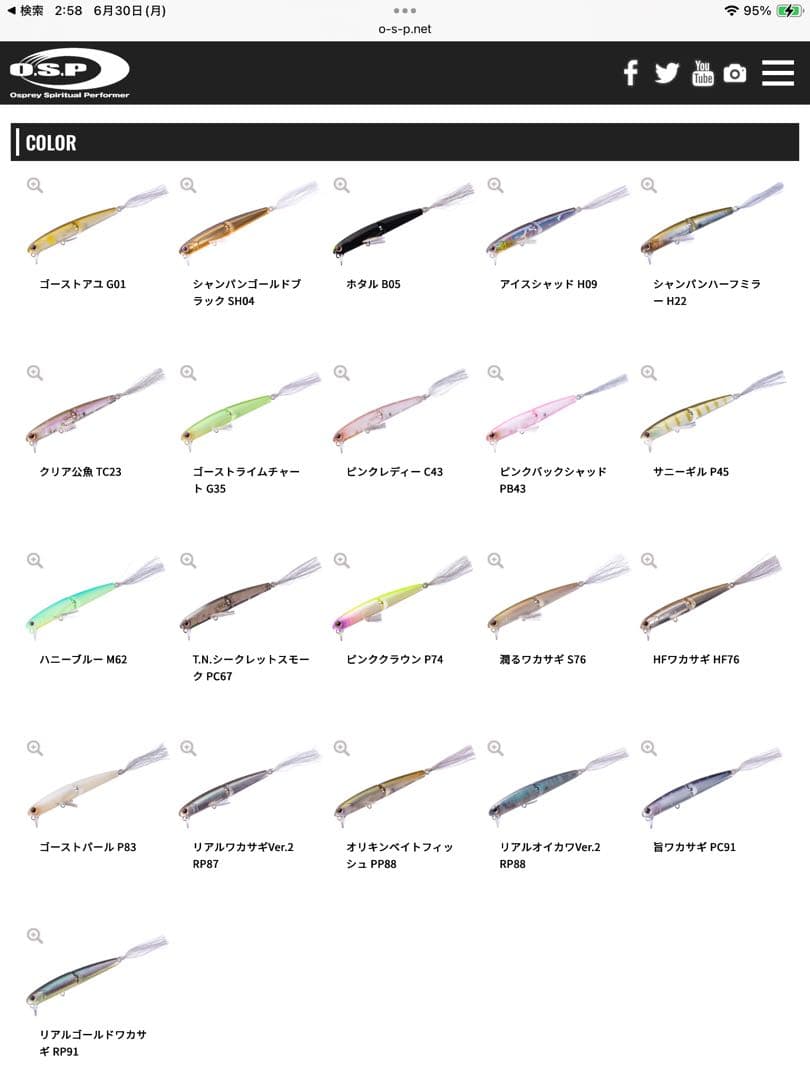Go to the O.S.P home logo
Screen dimensions: 810x1080
click(x=69, y=73)
